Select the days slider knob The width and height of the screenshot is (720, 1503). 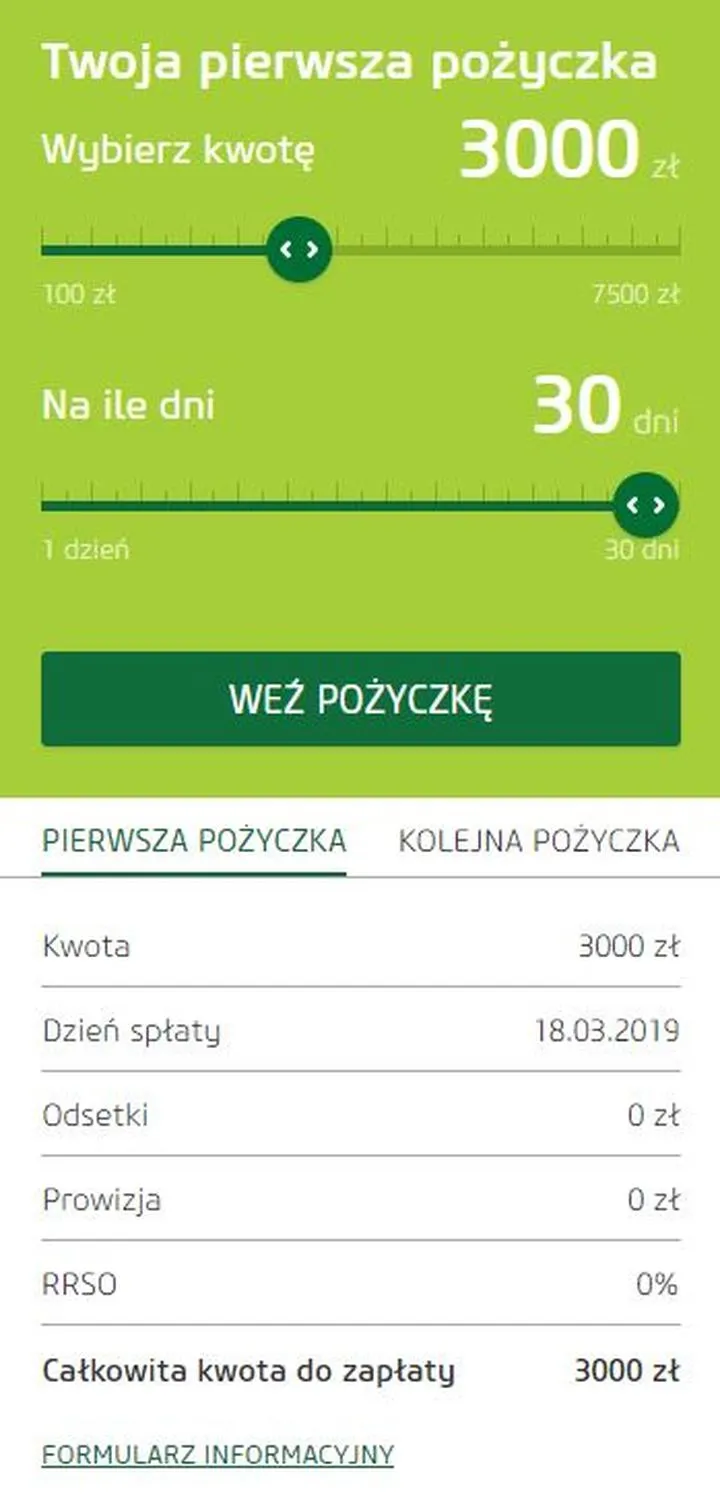pos(648,506)
